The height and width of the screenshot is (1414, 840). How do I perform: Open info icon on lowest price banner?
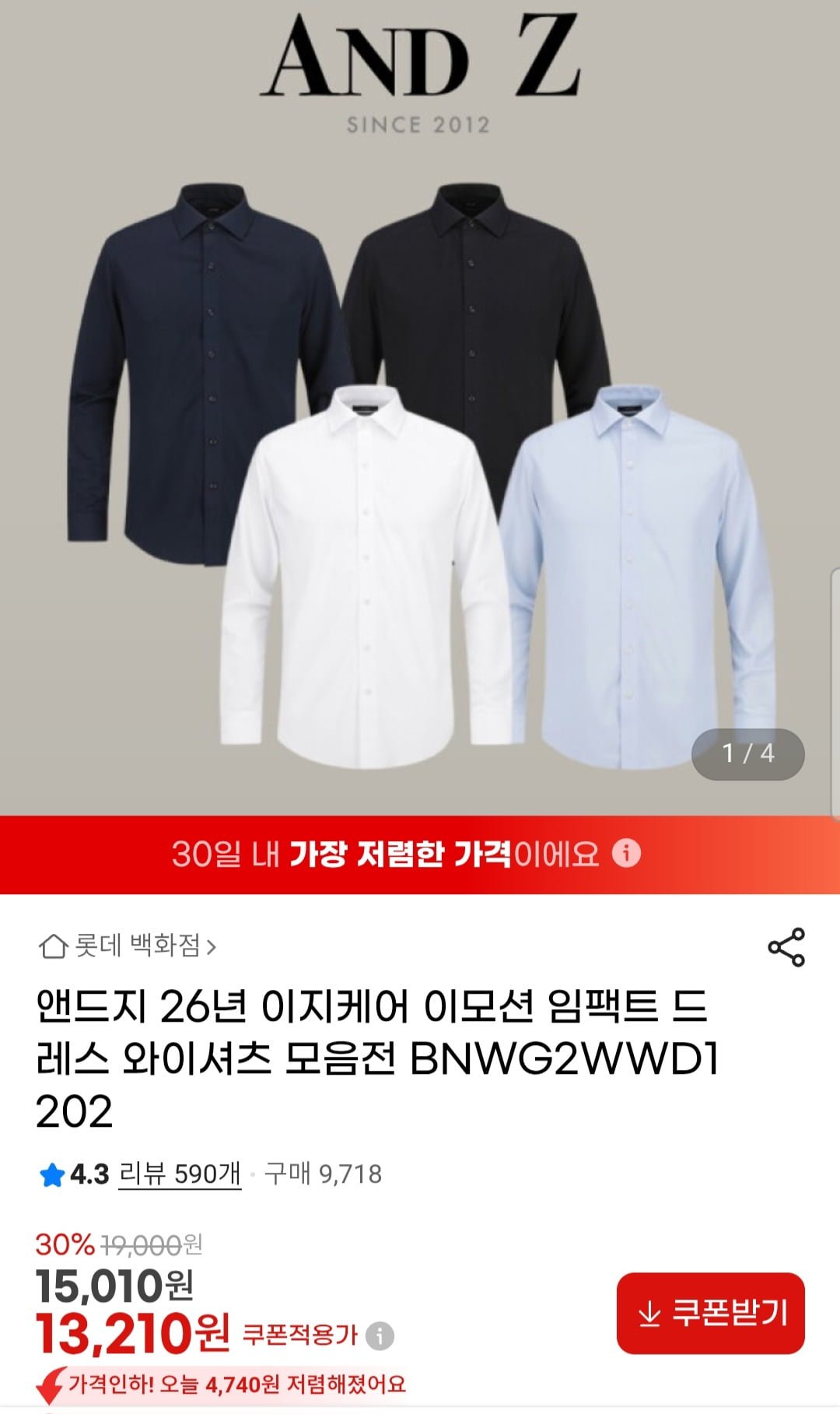(x=626, y=853)
